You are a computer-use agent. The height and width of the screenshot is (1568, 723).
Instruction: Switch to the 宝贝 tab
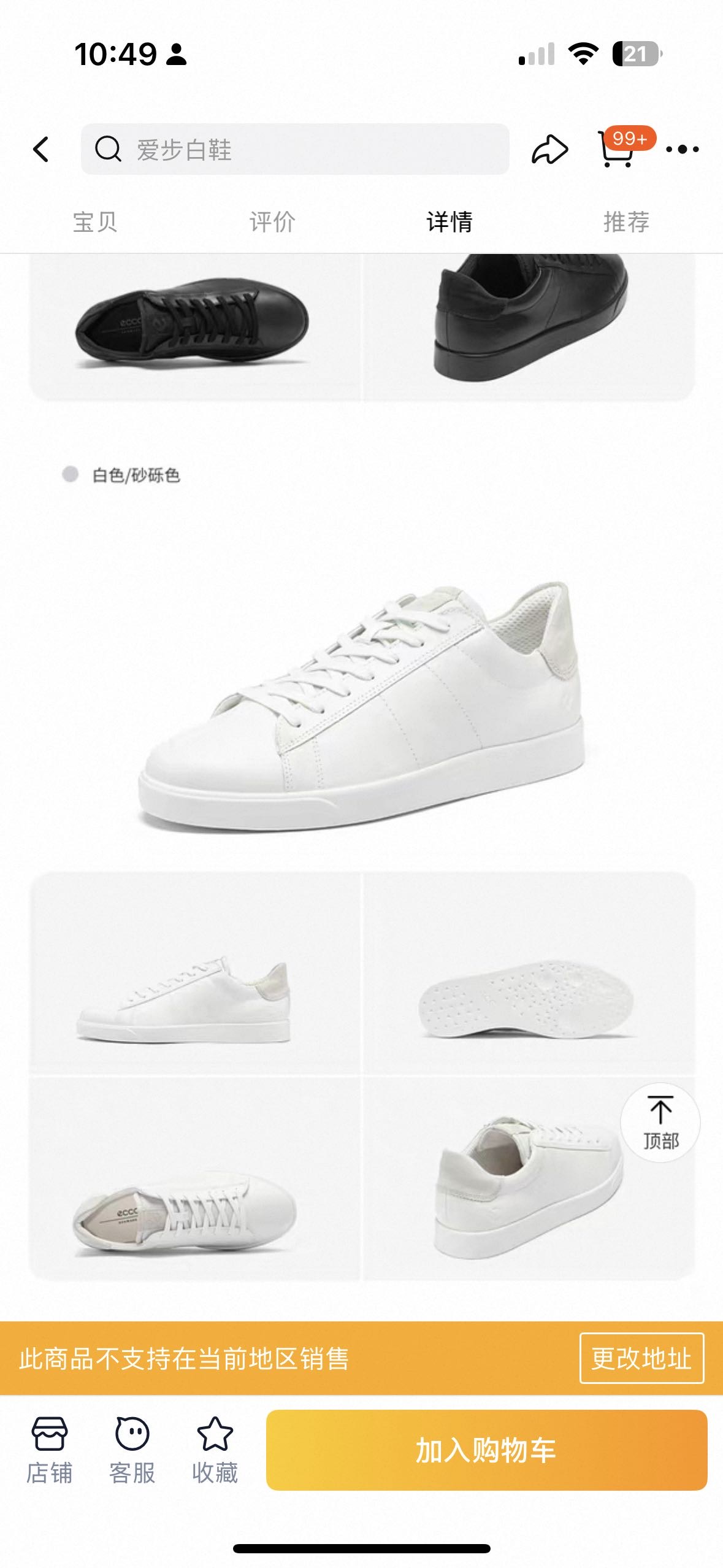coord(95,222)
